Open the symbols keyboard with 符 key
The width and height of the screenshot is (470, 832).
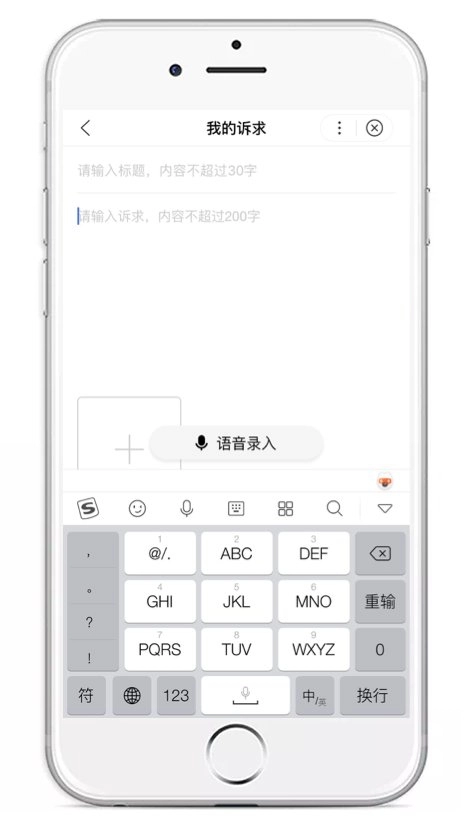coord(86,695)
